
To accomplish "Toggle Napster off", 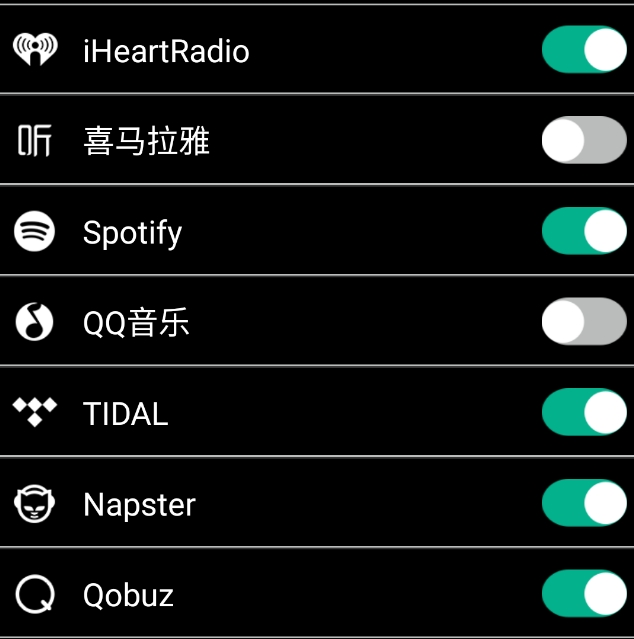I will click(x=584, y=504).
